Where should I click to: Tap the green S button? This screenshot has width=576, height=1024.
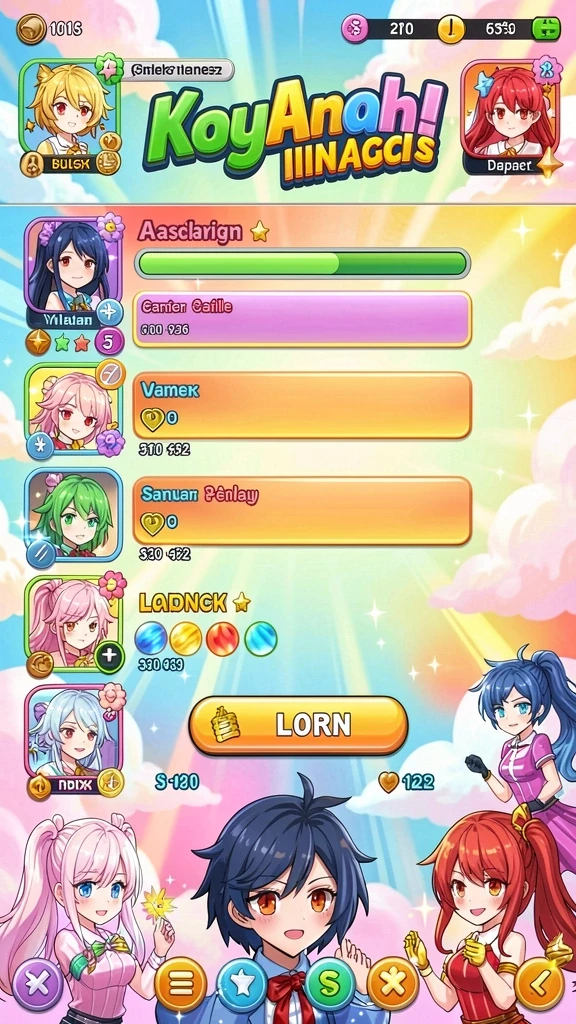tap(330, 984)
